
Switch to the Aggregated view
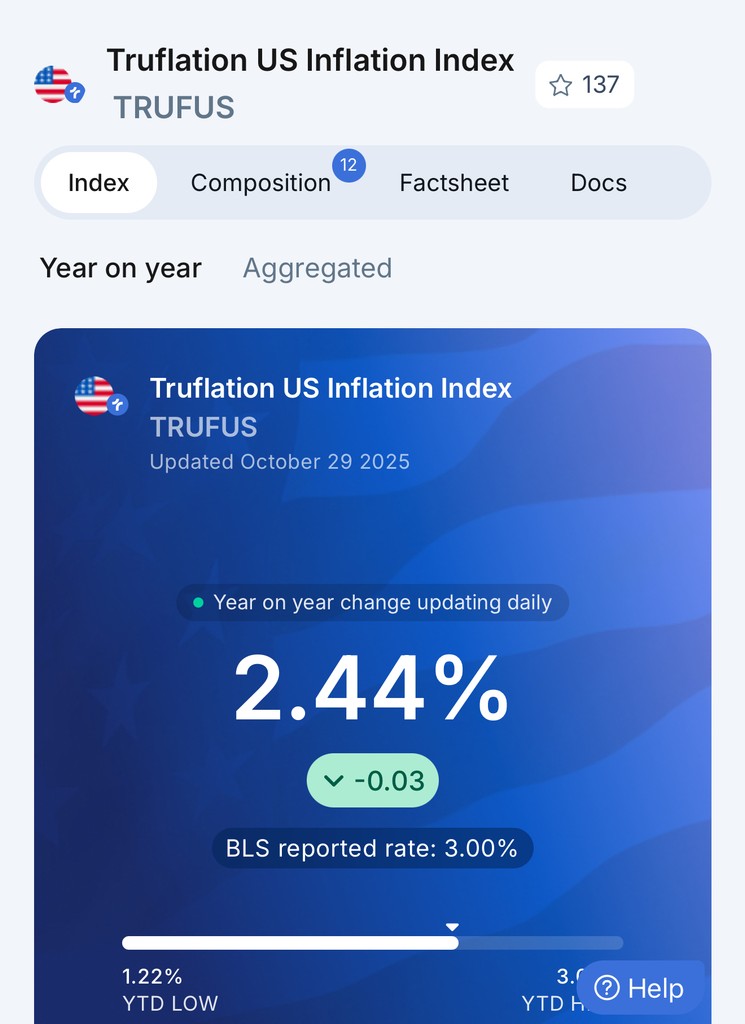[x=317, y=268]
